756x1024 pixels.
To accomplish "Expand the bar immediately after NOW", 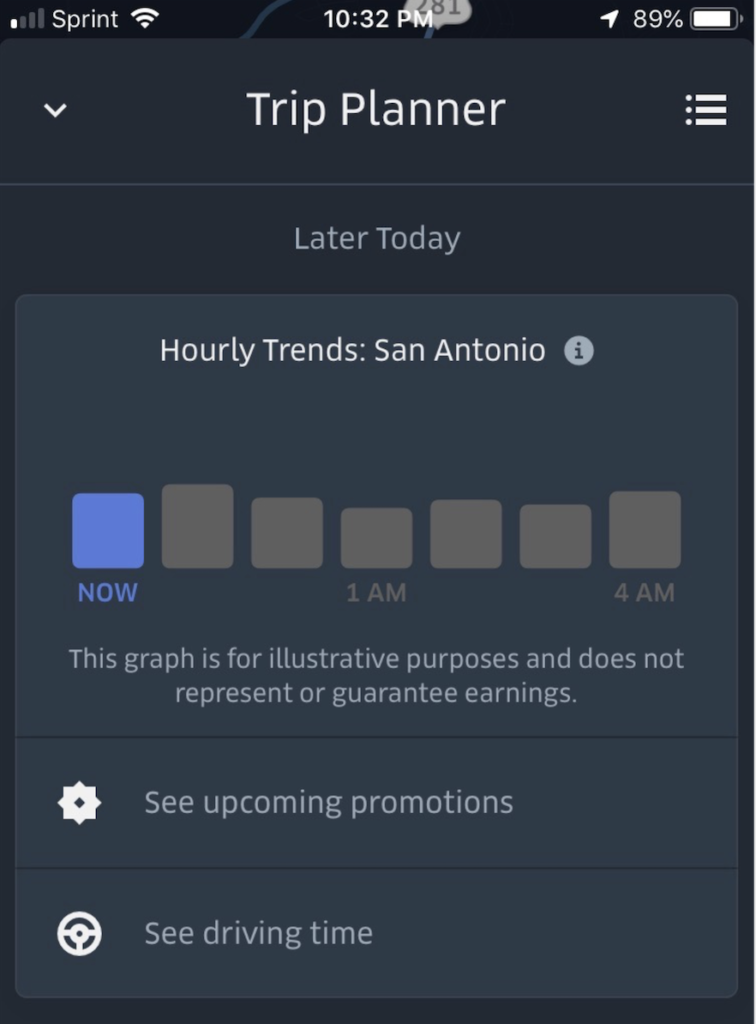I will (x=196, y=524).
